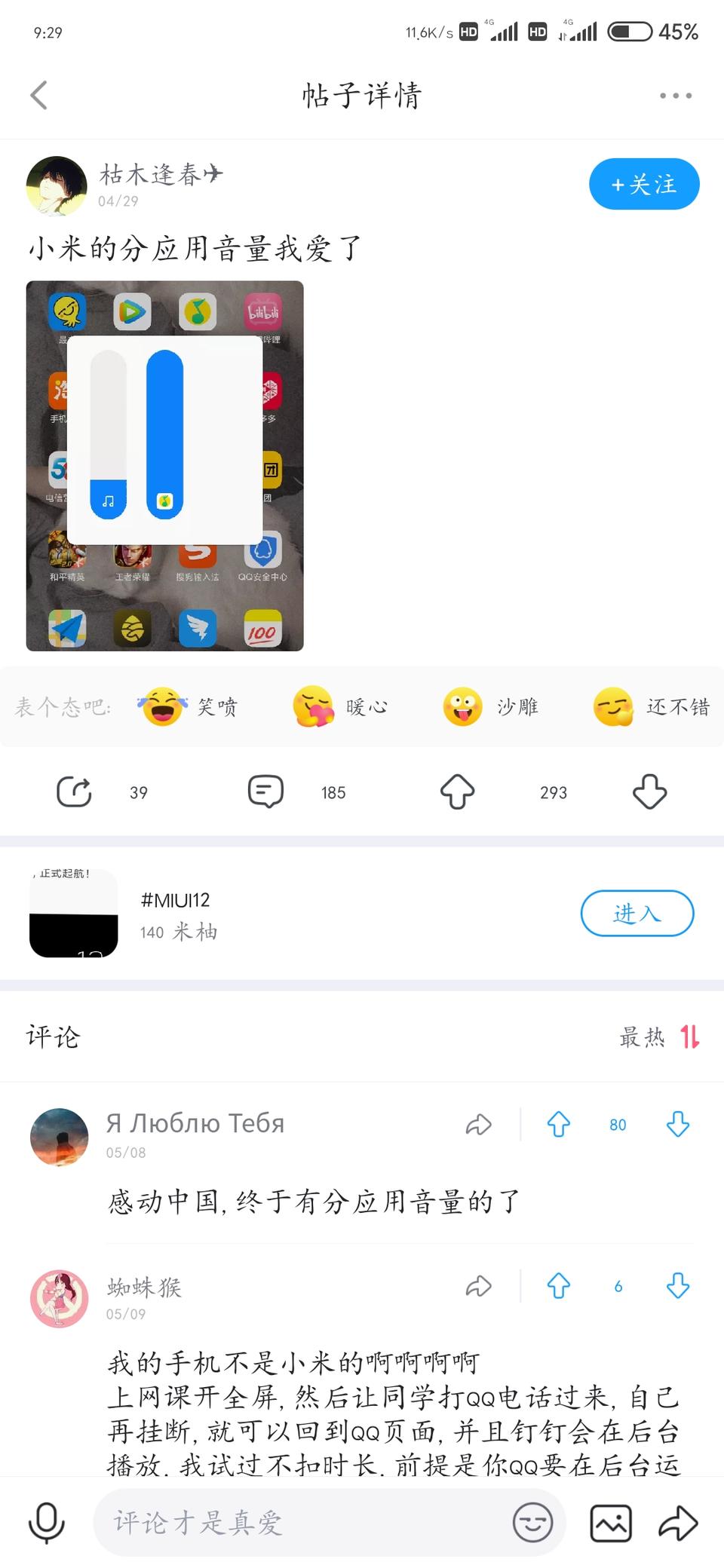Change comment sorting from 最热
The width and height of the screenshot is (724, 1568).
coord(660,1037)
